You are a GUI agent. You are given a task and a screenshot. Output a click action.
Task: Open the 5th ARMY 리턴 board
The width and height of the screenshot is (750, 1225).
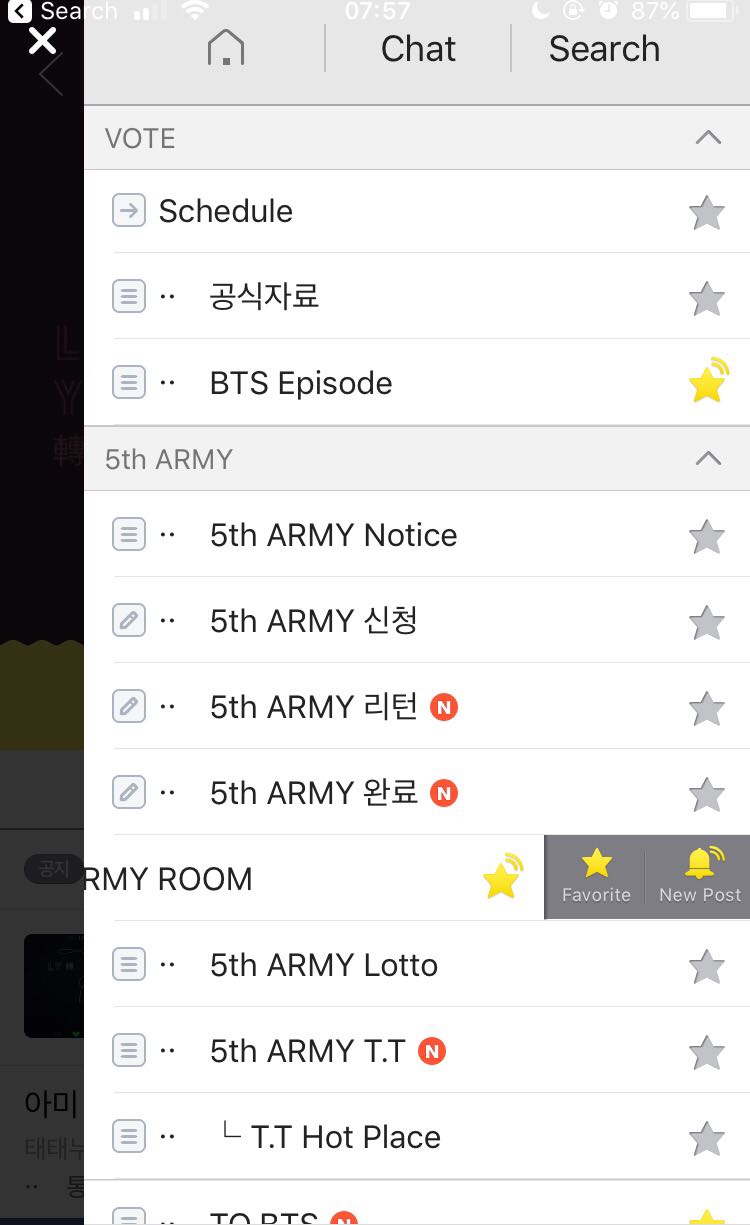[x=313, y=707]
